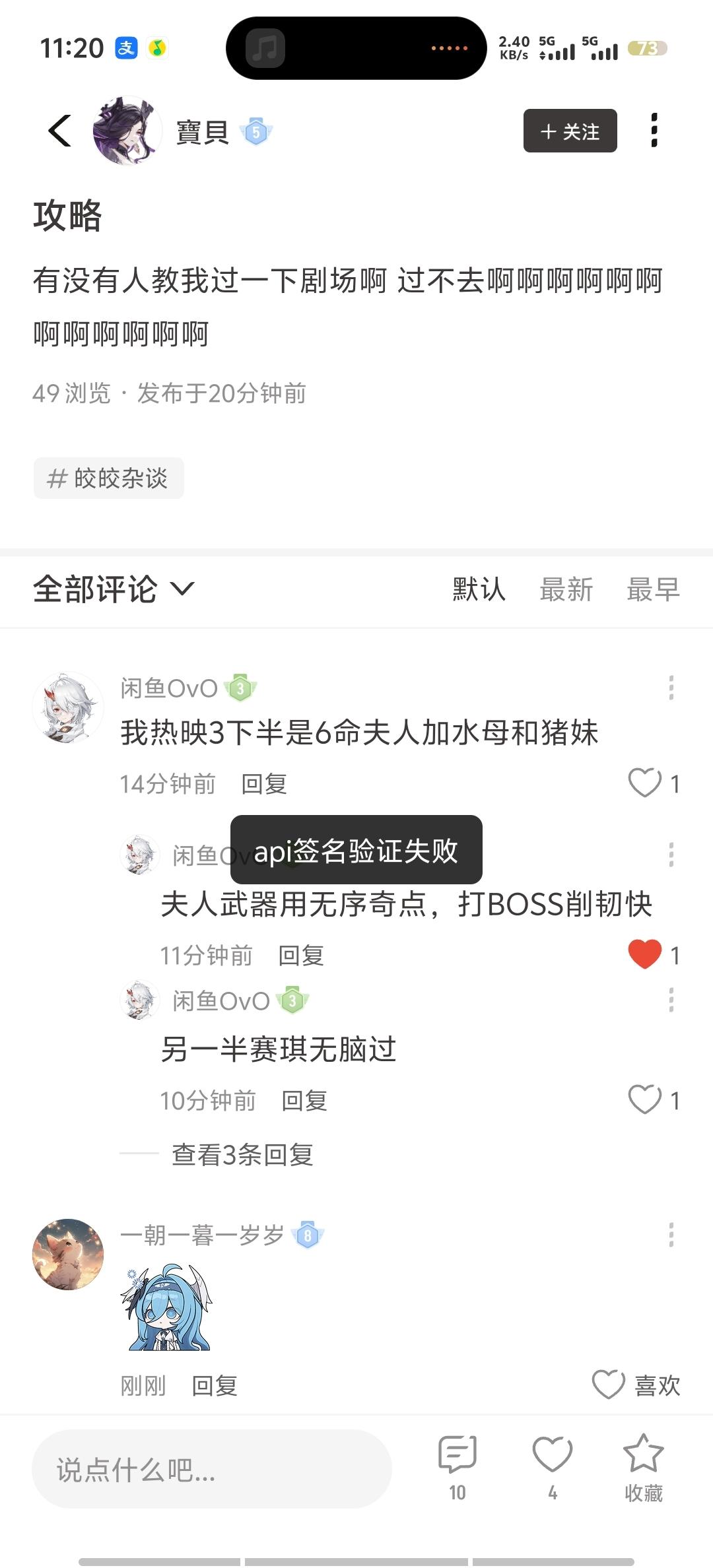Like 一朝一暮一岁岁's sticker comment
This screenshot has width=713, height=1568.
608,1385
